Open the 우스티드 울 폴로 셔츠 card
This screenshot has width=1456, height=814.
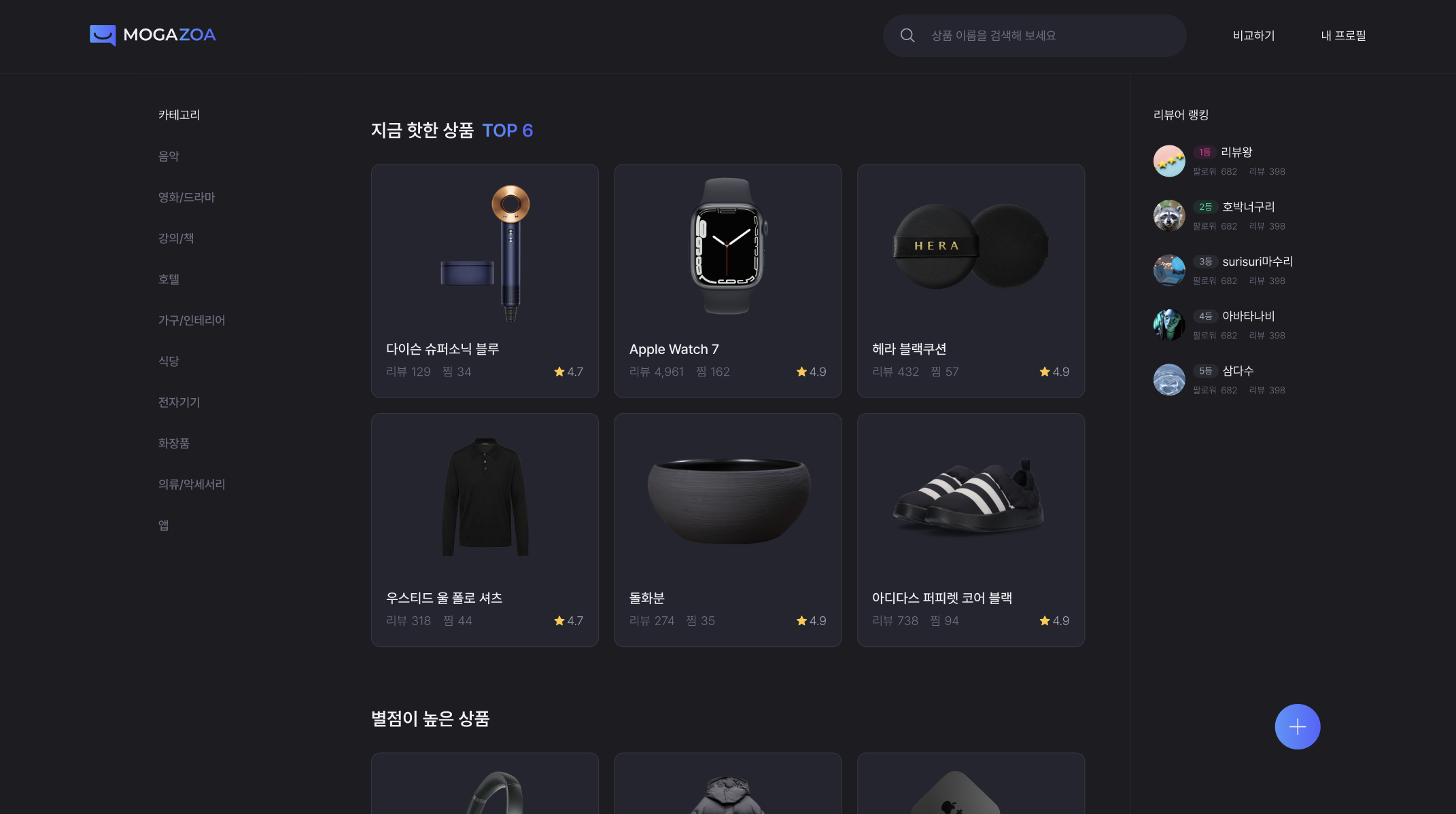coord(485,530)
